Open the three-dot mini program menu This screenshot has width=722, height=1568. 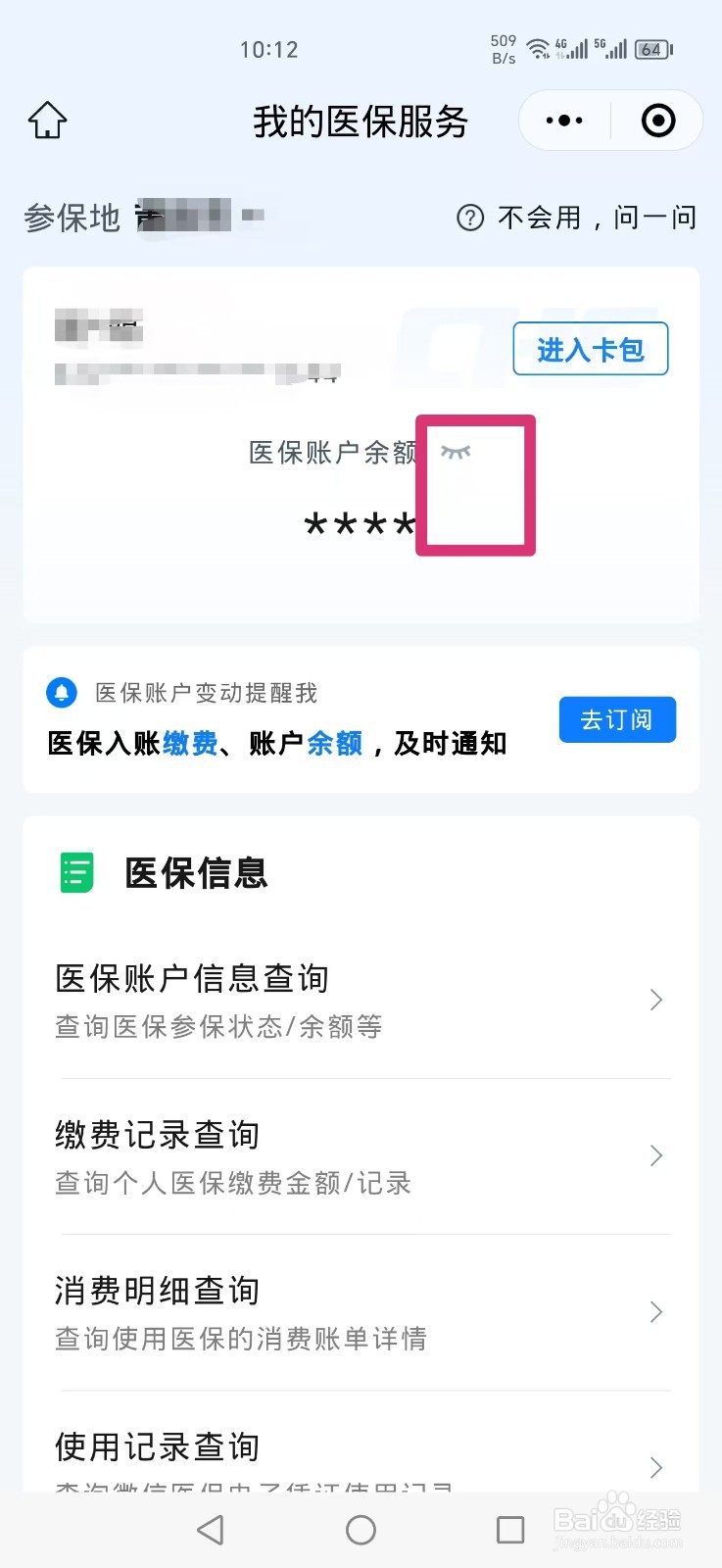(x=560, y=120)
